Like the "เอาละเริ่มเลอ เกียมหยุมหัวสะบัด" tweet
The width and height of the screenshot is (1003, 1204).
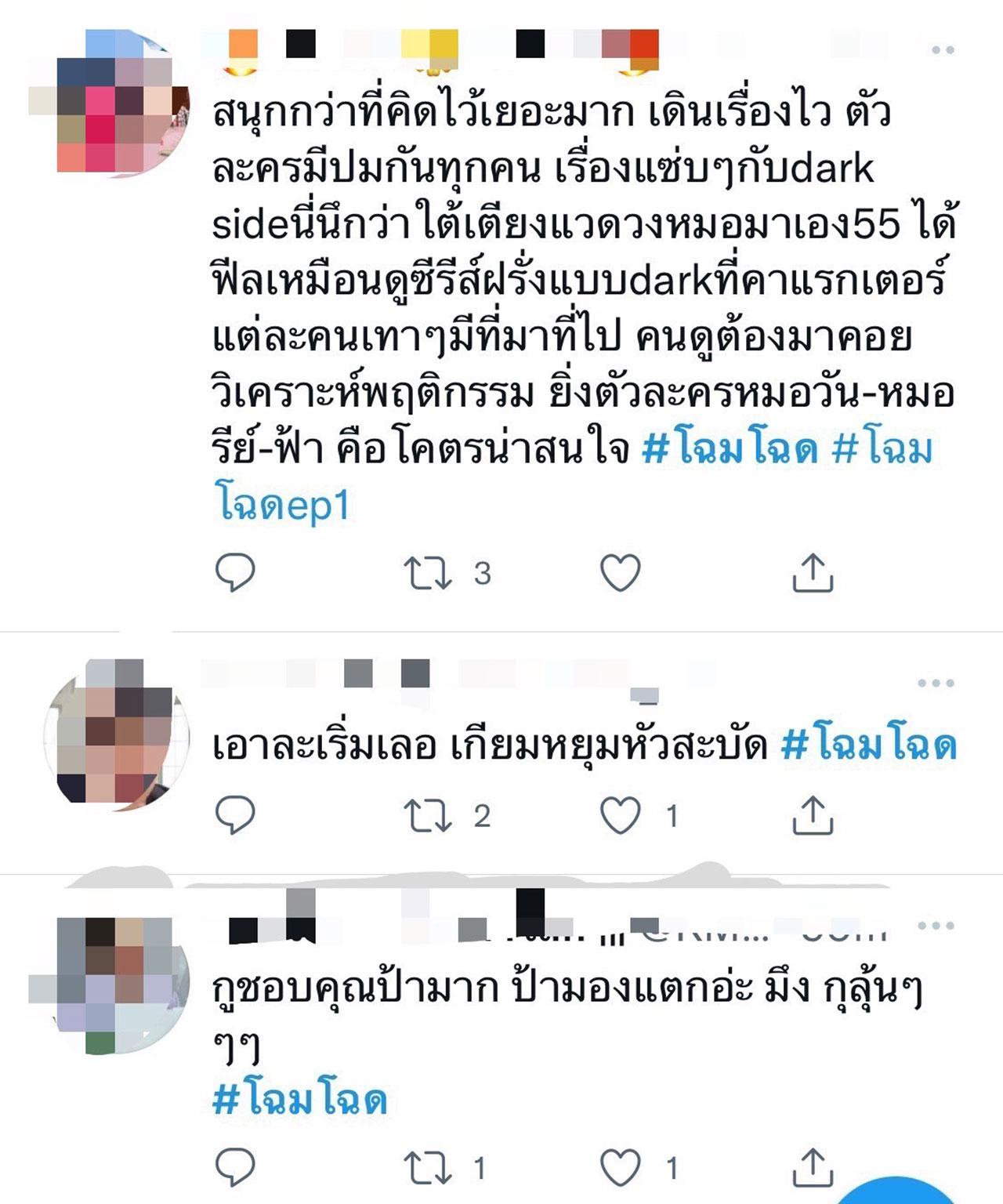click(621, 815)
